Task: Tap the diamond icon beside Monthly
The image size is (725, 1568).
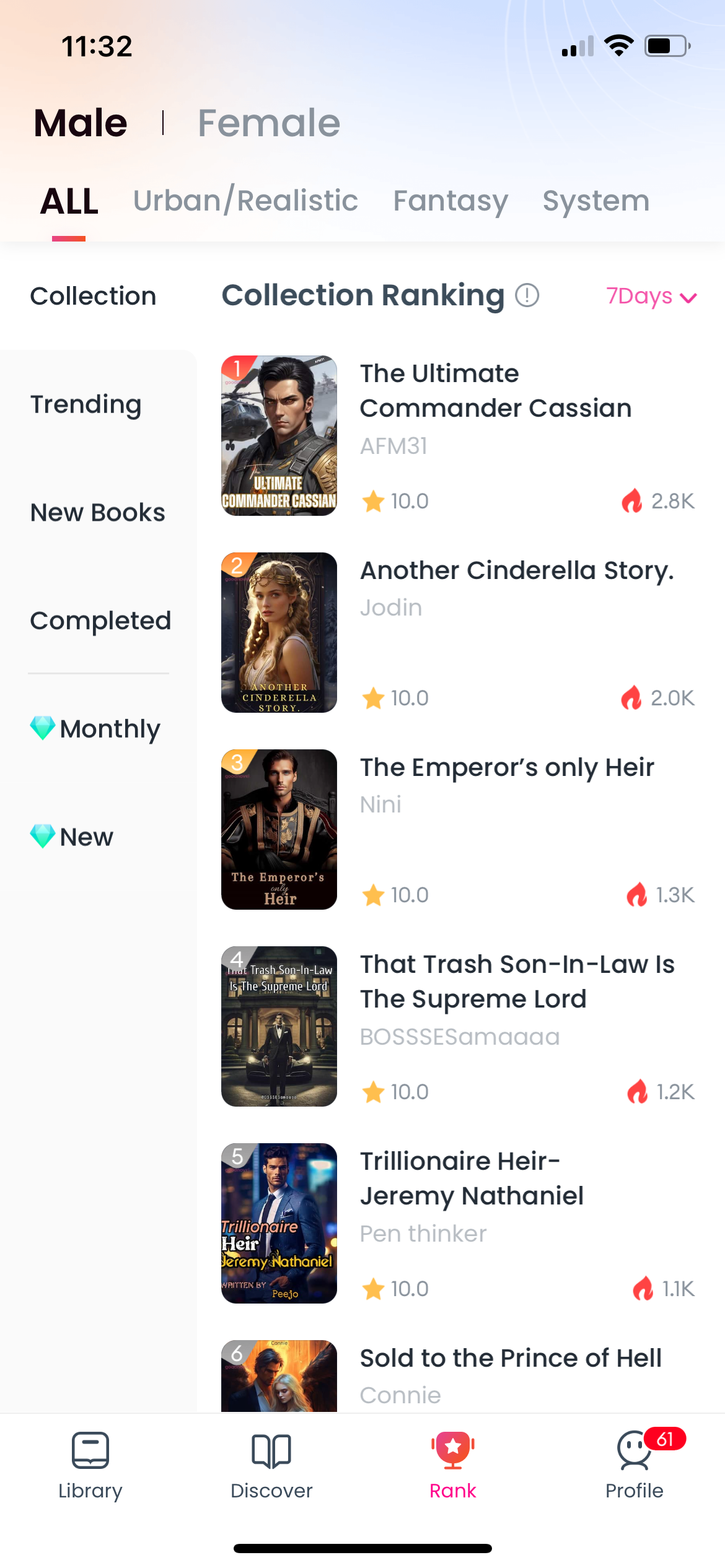Action: pyautogui.click(x=43, y=729)
